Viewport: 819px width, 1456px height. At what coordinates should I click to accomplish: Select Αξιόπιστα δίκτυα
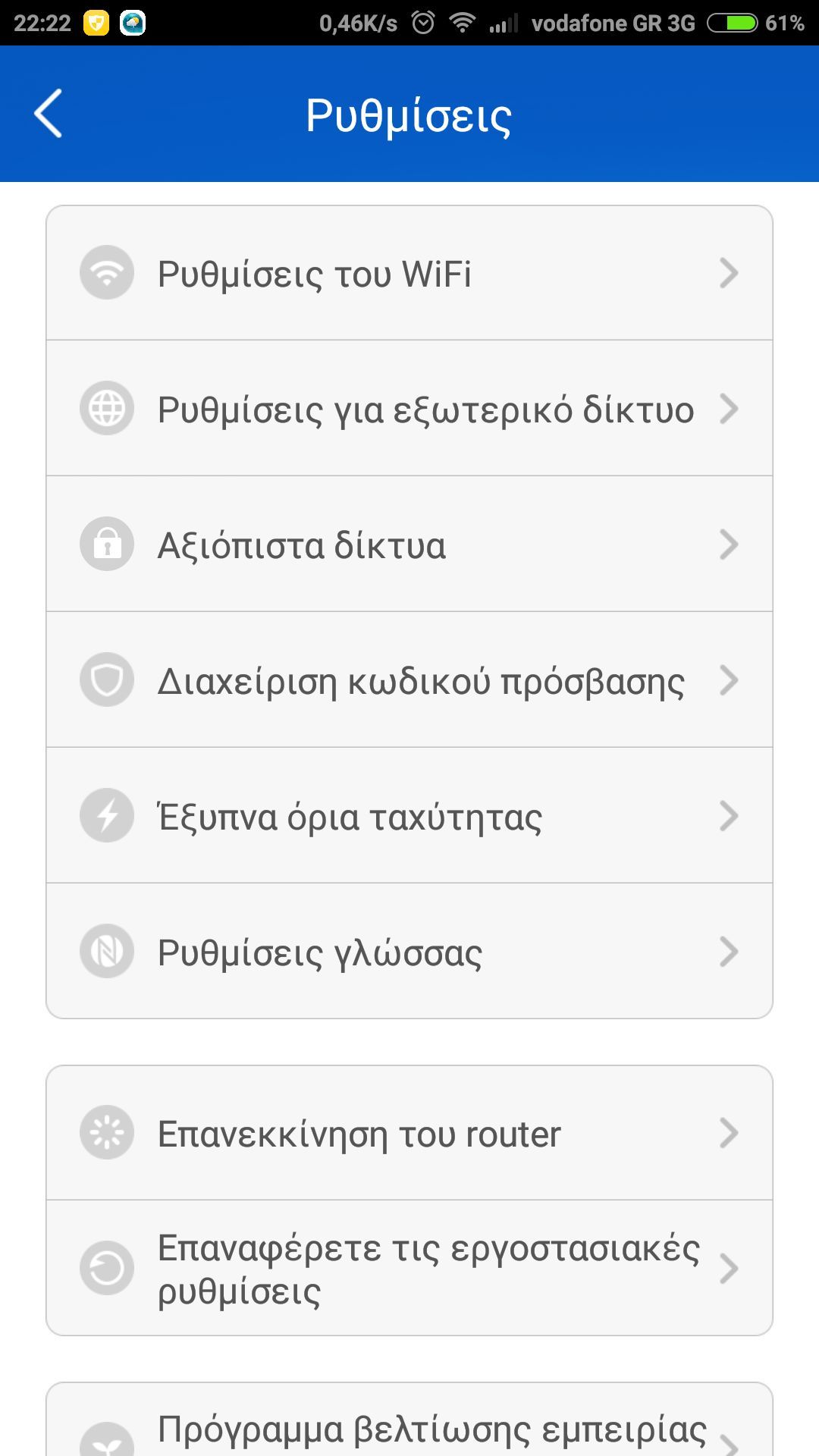click(x=409, y=544)
